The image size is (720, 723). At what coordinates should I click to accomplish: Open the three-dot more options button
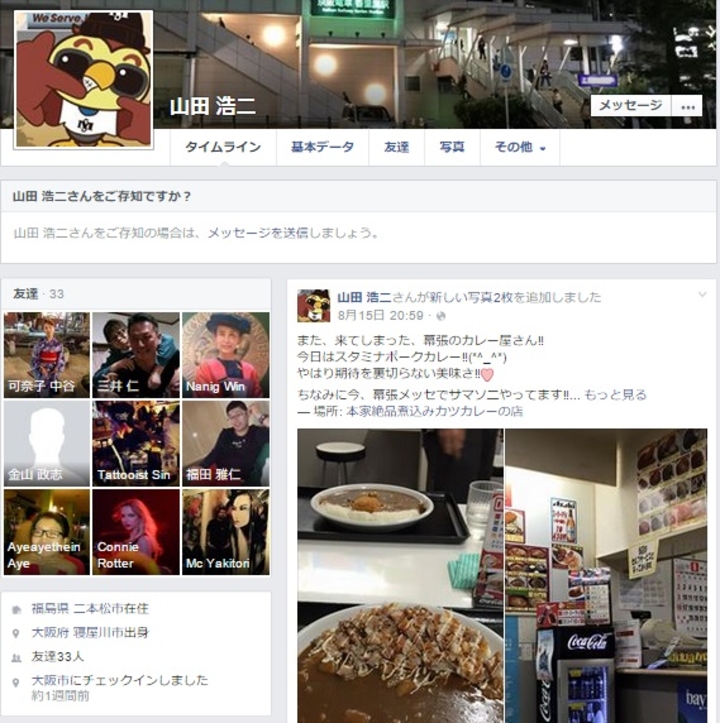[687, 105]
